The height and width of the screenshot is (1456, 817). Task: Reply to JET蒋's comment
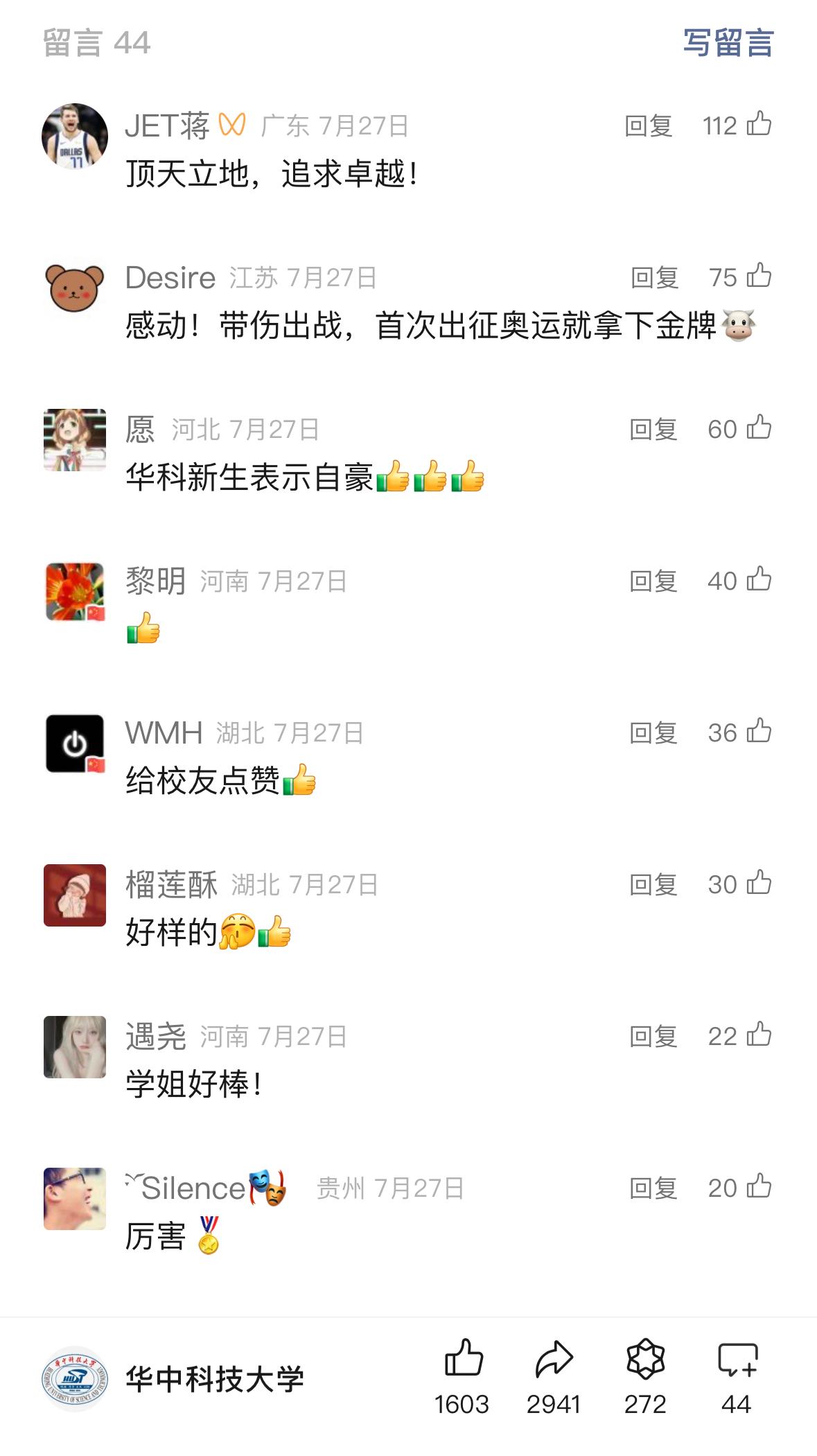pyautogui.click(x=649, y=126)
